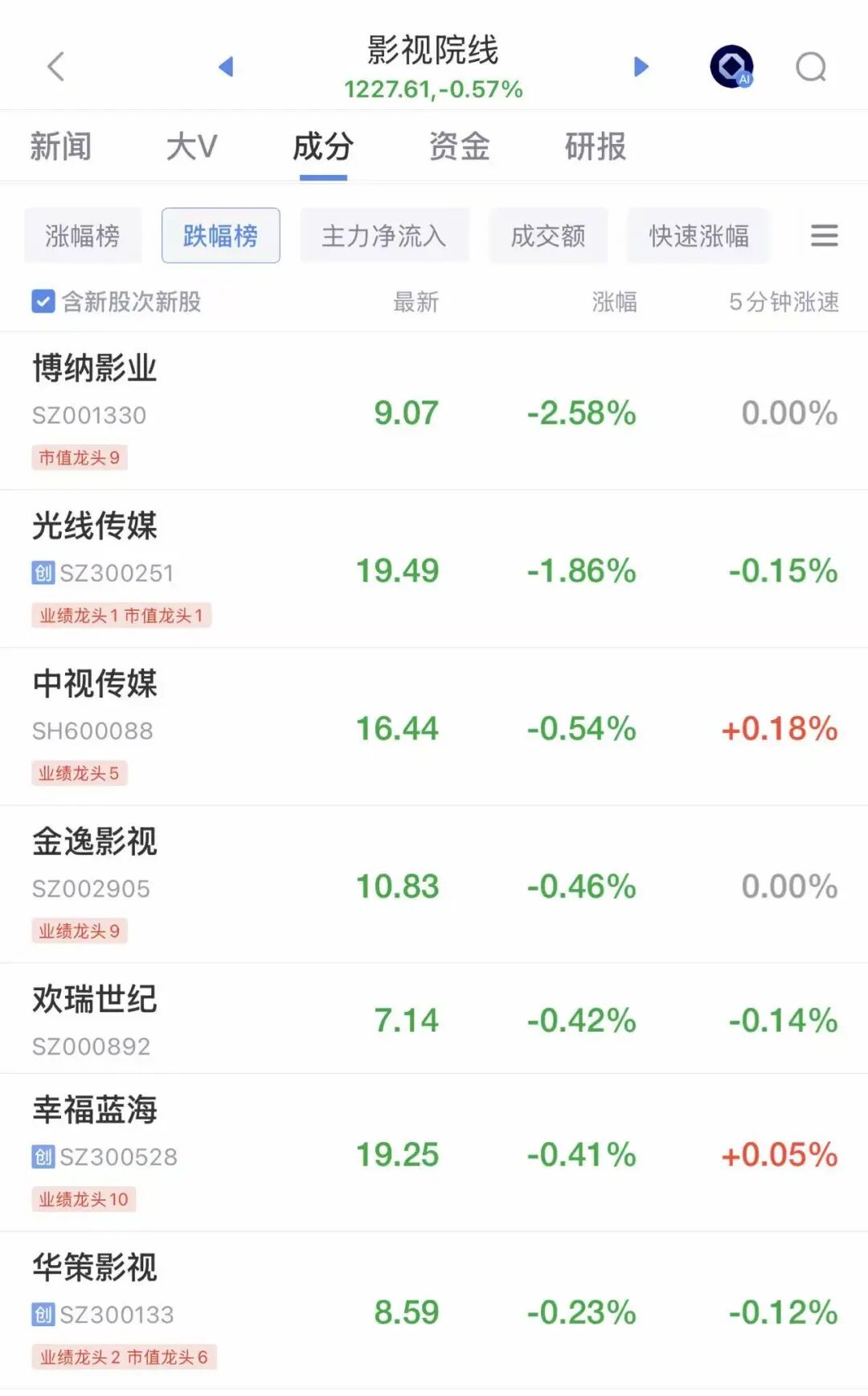Go back using the top-left arrow
The width and height of the screenshot is (868, 1396).
(x=55, y=67)
